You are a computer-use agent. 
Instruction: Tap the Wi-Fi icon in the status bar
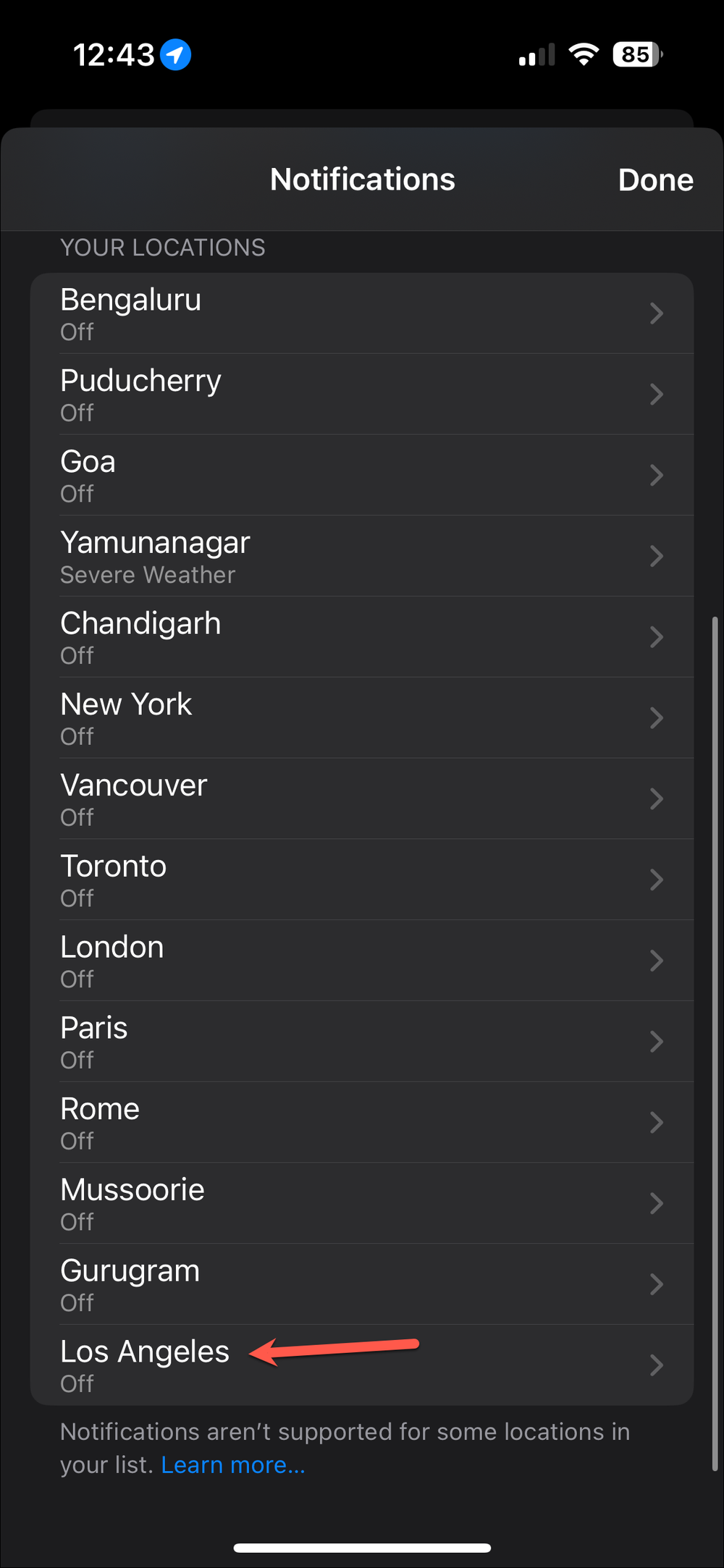pos(584,54)
